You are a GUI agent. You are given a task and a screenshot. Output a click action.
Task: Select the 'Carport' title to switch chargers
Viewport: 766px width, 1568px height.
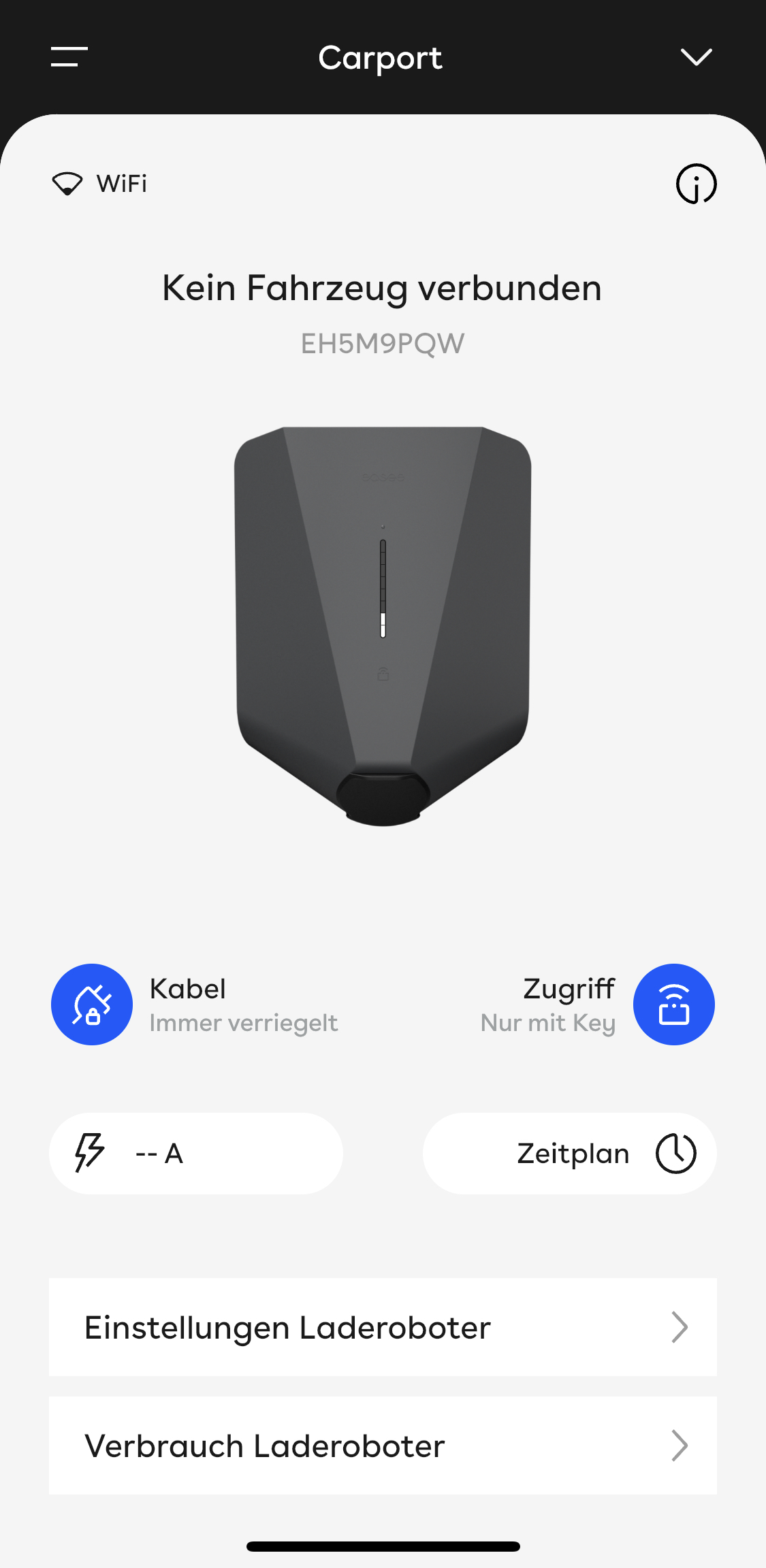(381, 58)
